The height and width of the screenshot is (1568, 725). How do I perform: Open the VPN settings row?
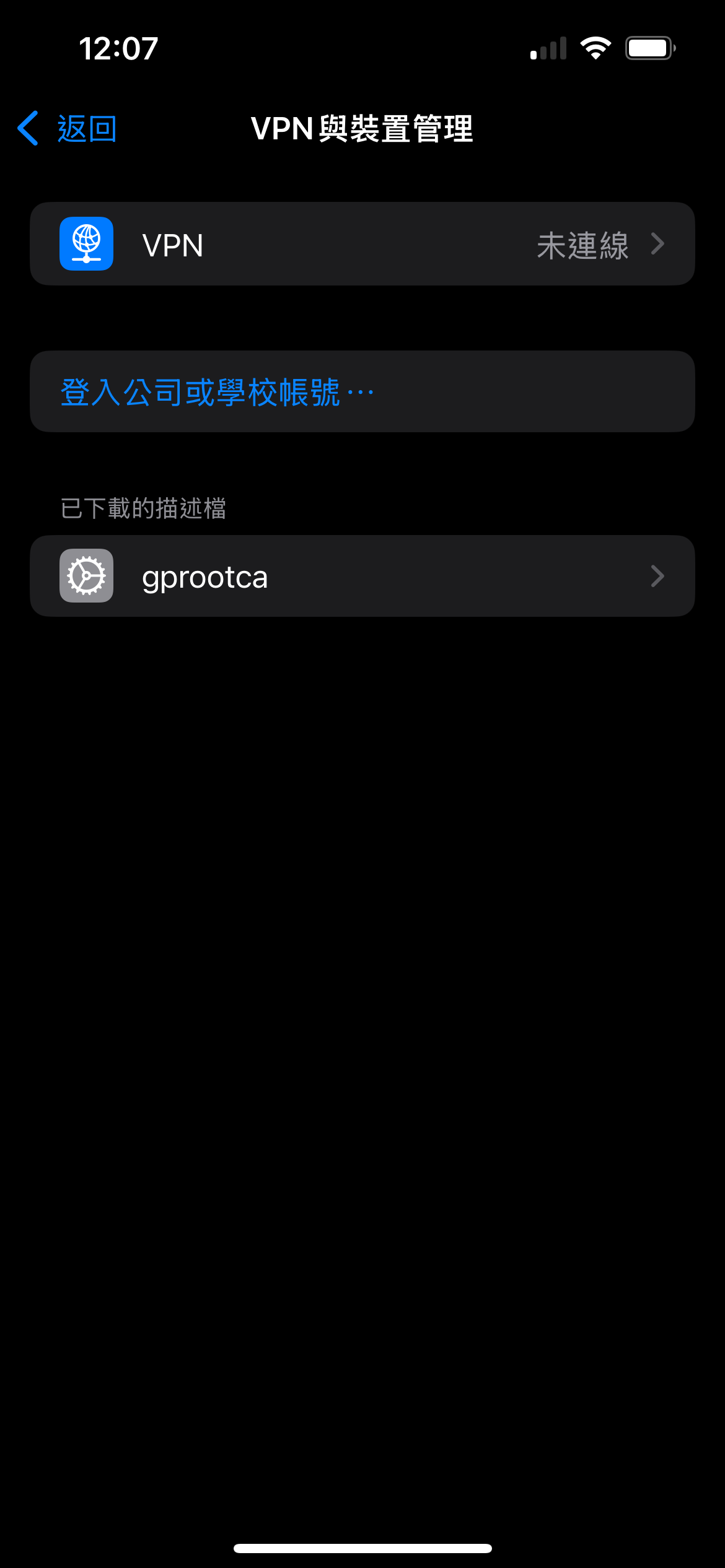362,244
